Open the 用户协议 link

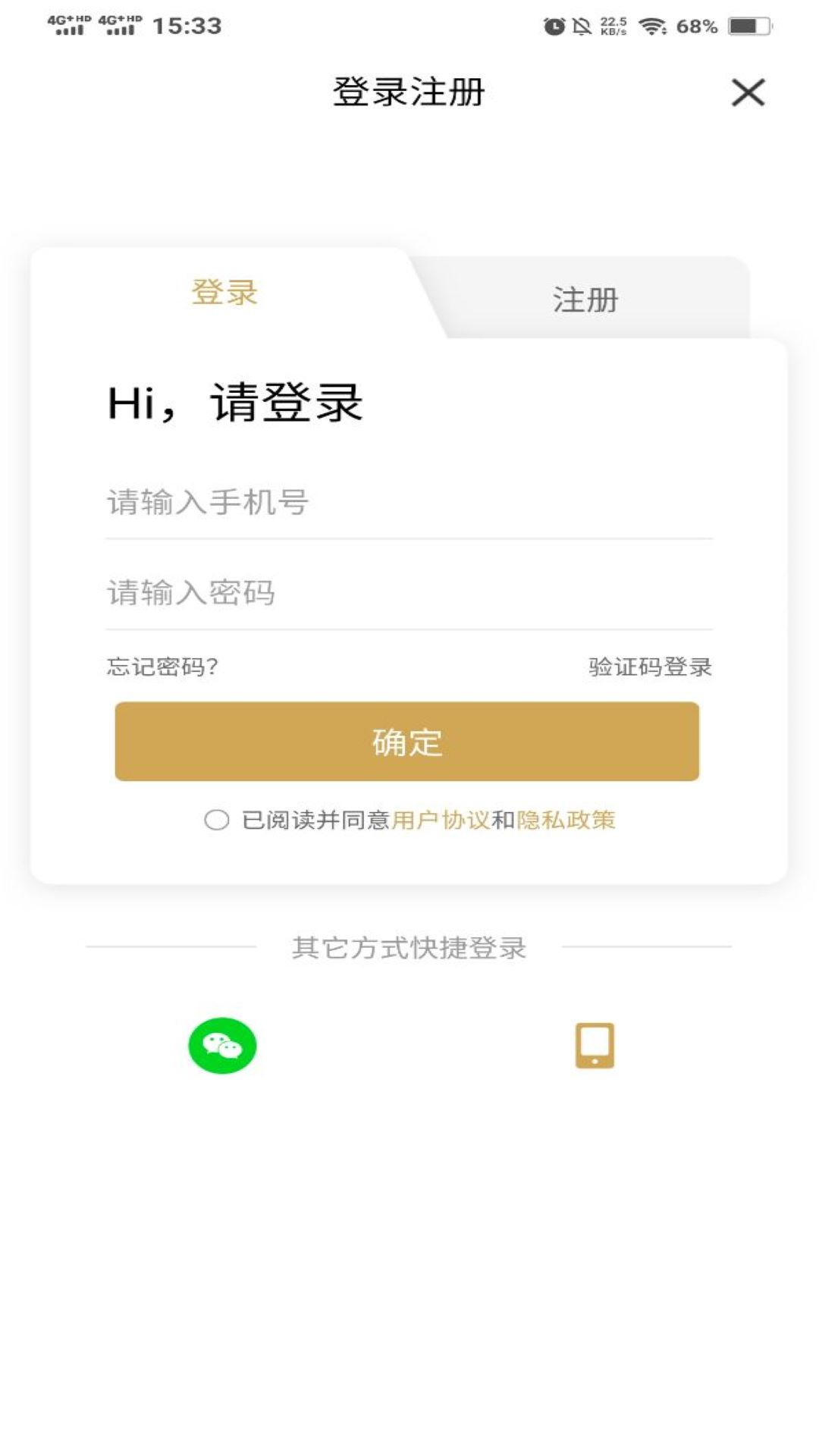441,820
